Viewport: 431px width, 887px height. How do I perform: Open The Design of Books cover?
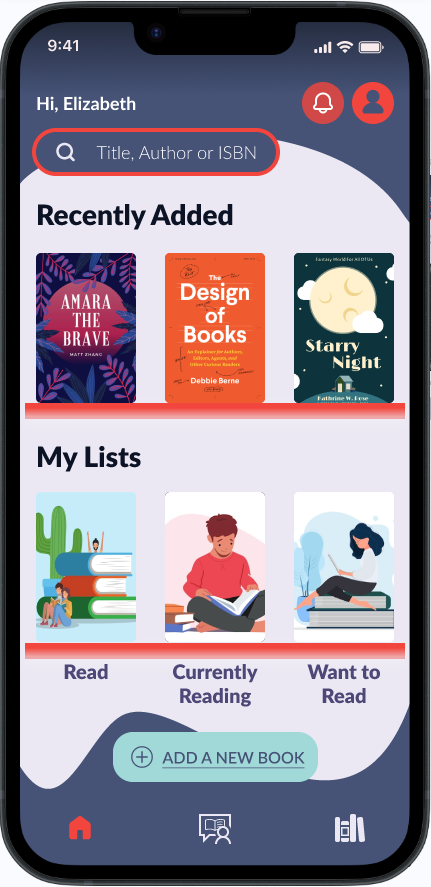[x=215, y=328]
